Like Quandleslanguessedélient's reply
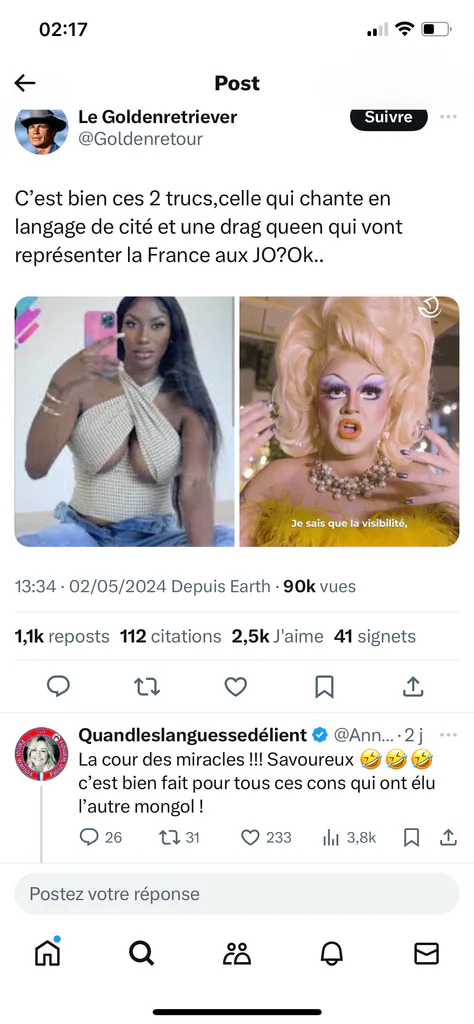This screenshot has width=474, height=1024. coord(266,838)
